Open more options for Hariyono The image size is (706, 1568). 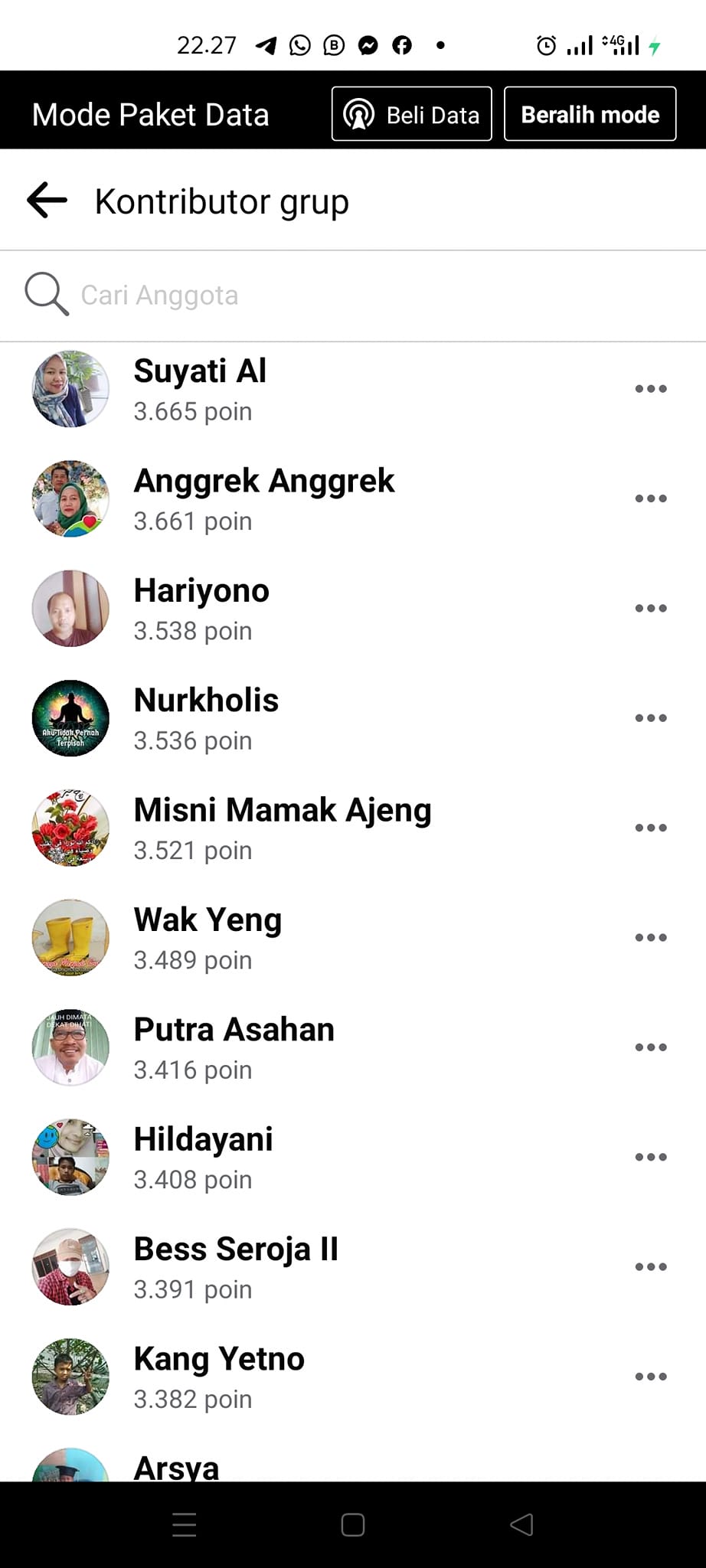tap(651, 609)
